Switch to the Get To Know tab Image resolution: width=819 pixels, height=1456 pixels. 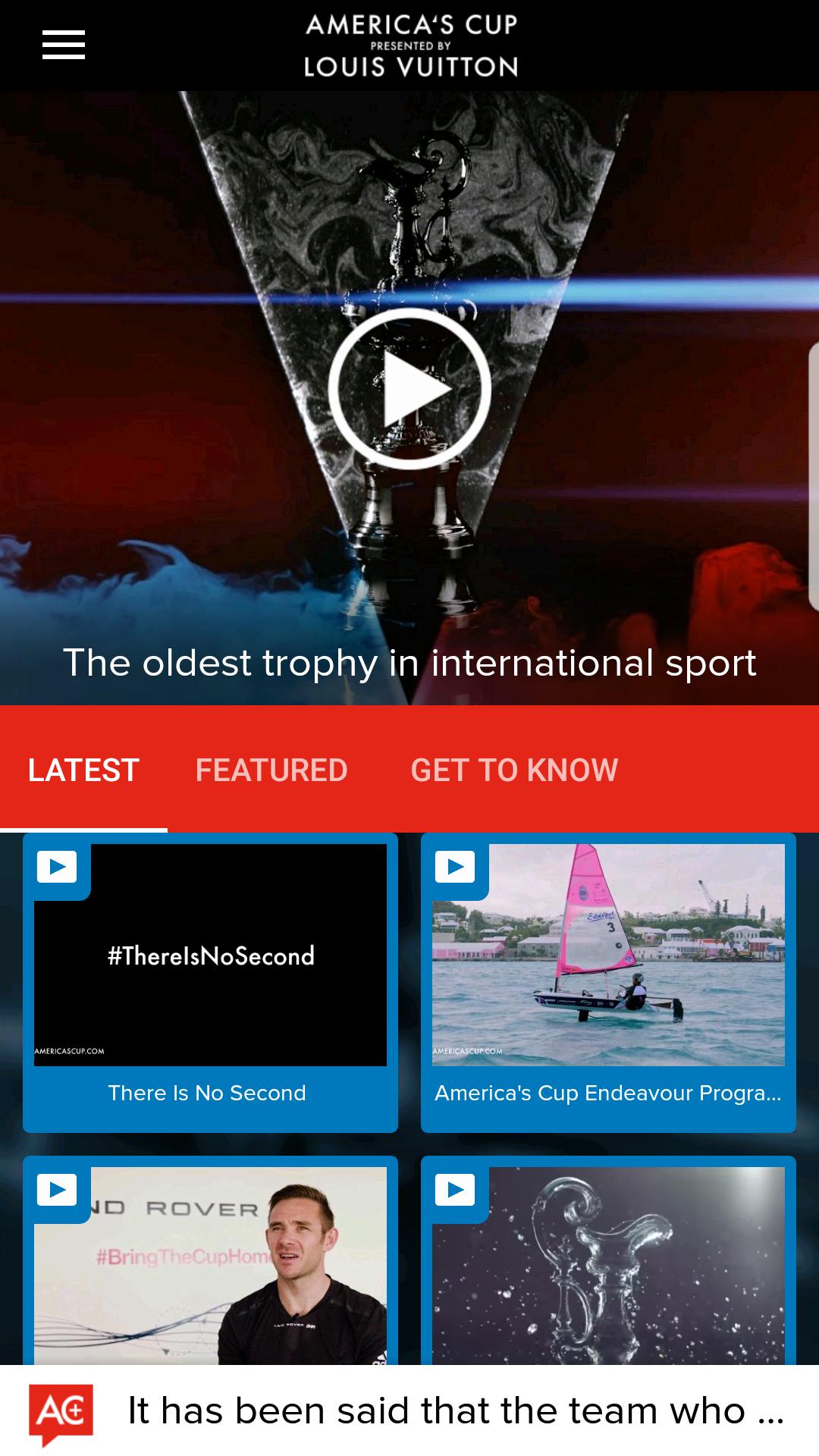pos(514,770)
